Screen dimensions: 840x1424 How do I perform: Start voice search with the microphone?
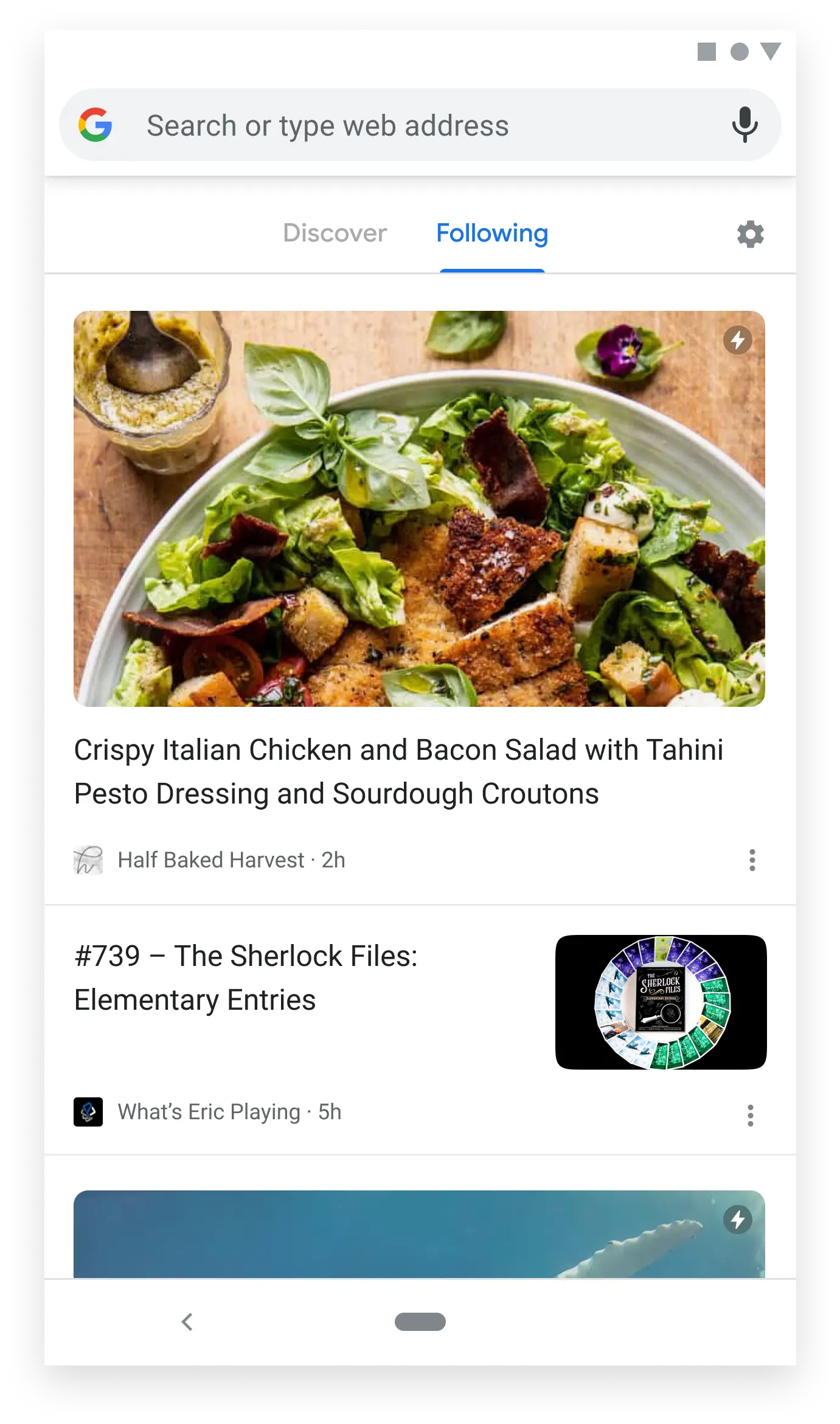pos(745,125)
